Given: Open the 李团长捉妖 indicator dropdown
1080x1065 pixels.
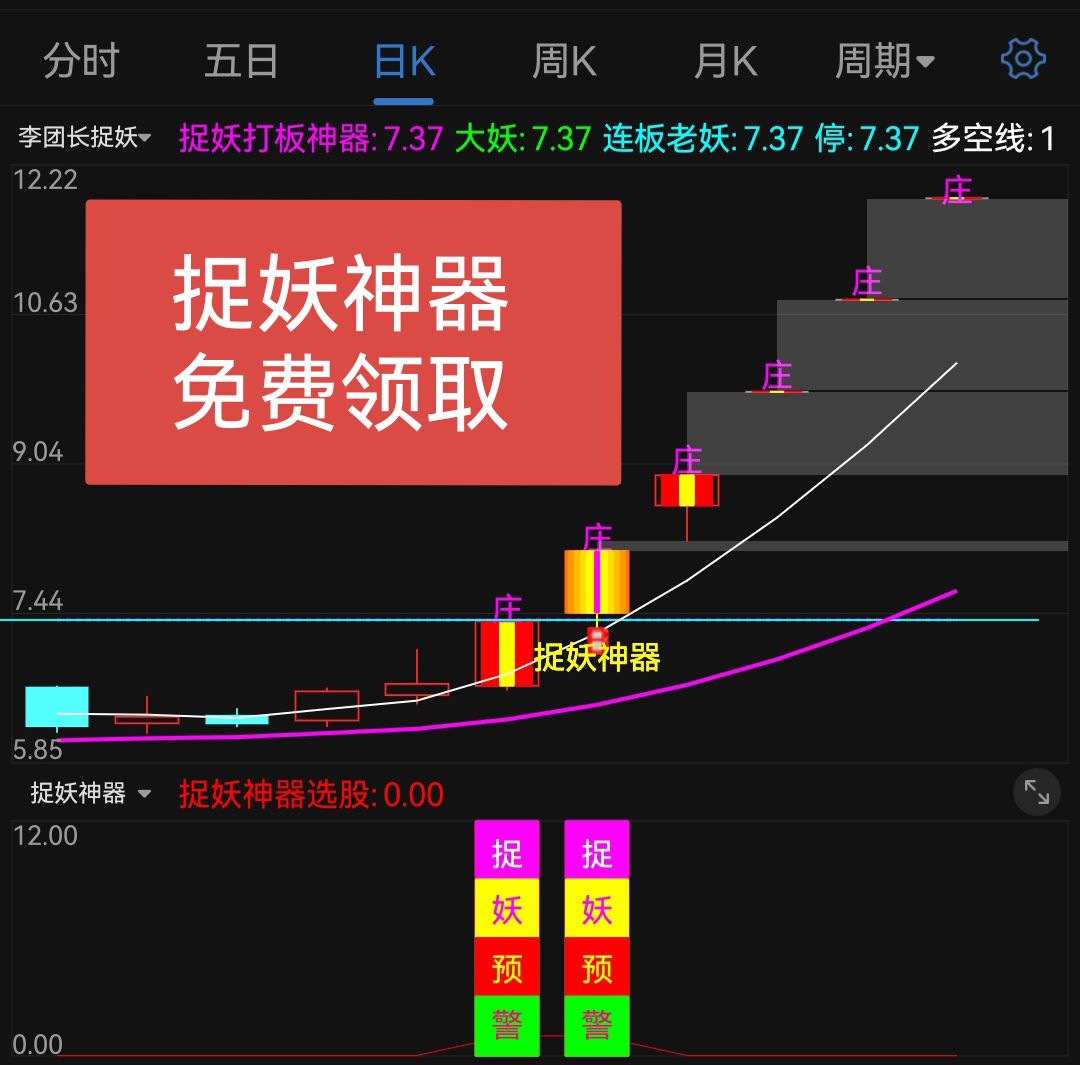Looking at the screenshot, I should pos(85,137).
